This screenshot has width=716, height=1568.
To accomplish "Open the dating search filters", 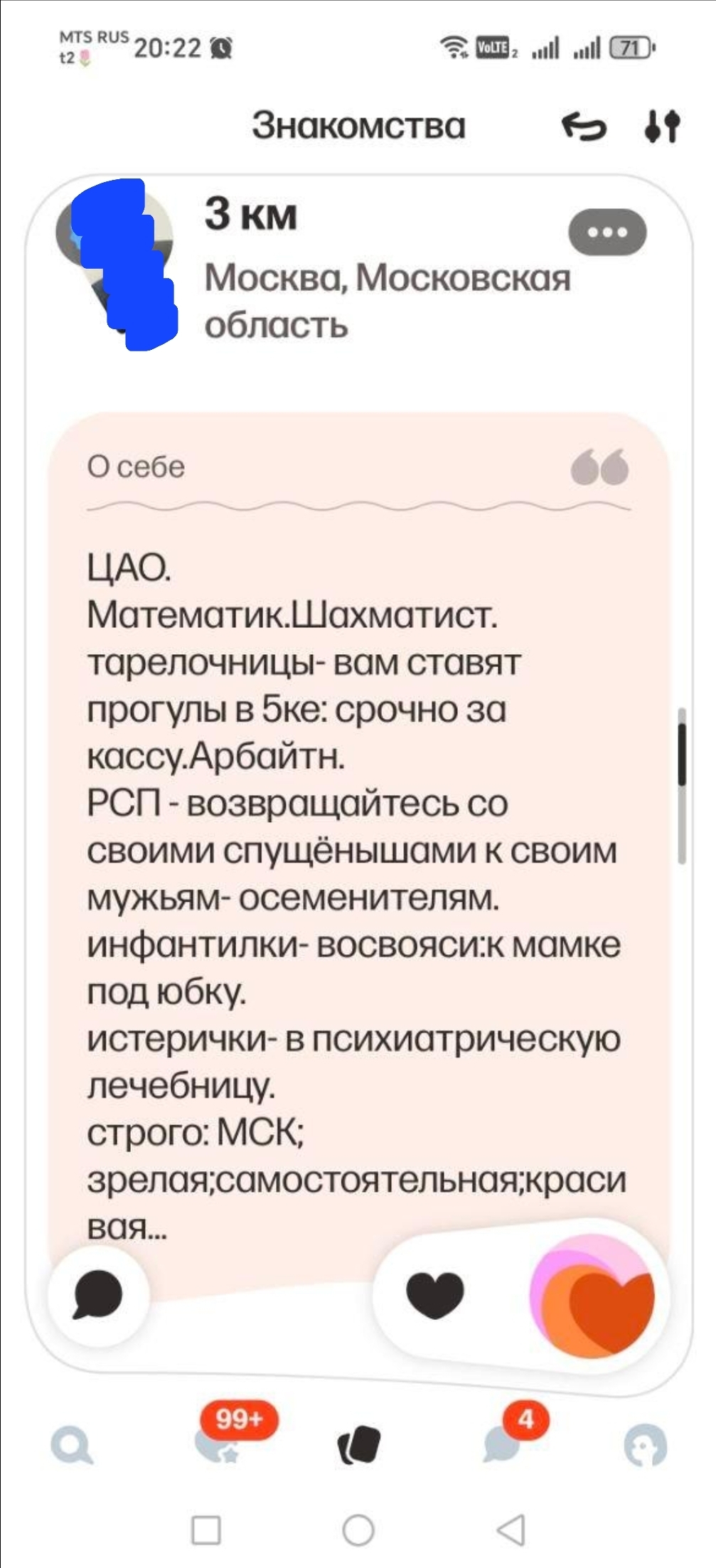I will coord(662,127).
